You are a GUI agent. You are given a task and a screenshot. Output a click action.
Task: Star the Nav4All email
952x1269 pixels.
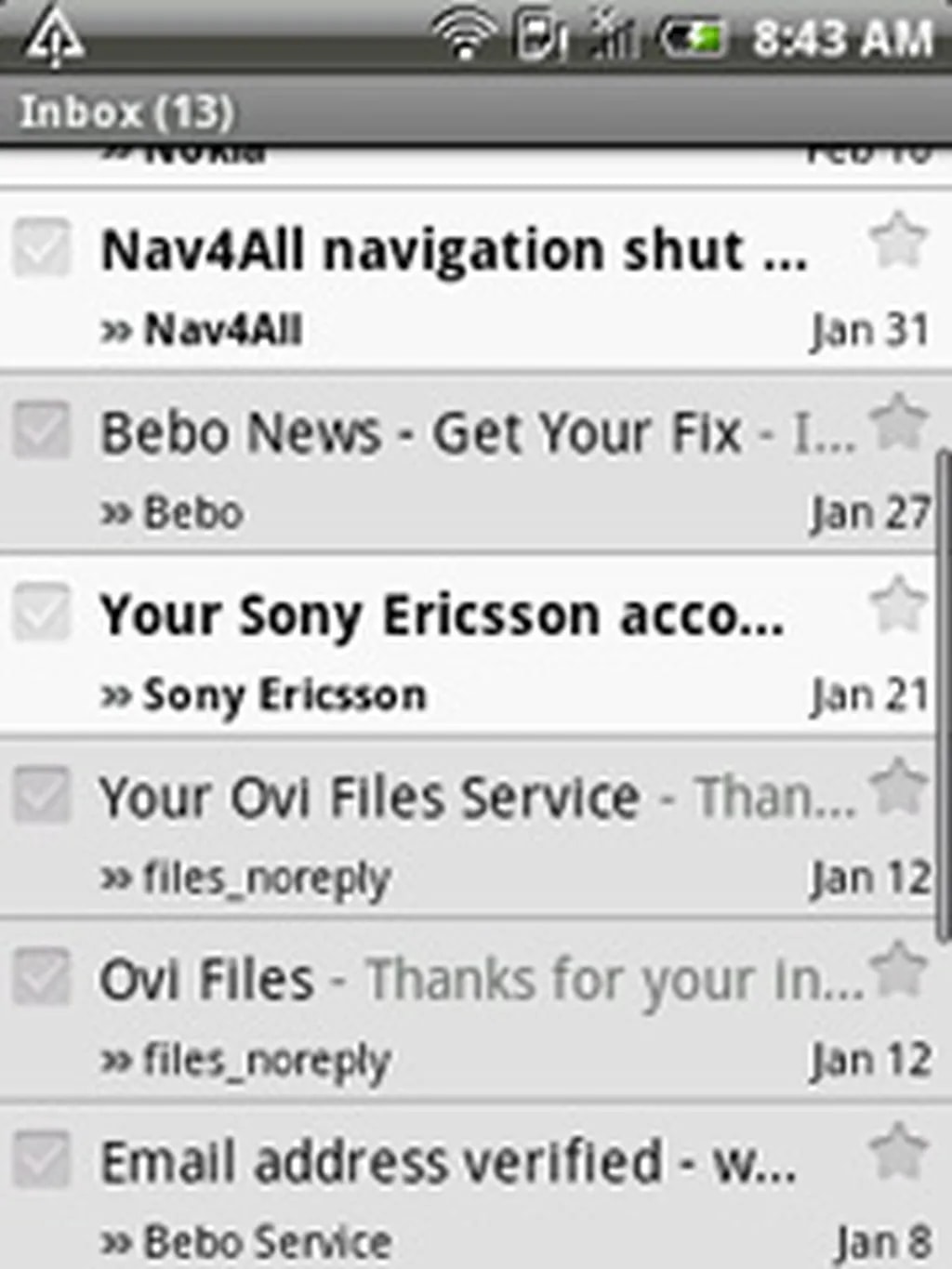coord(898,240)
